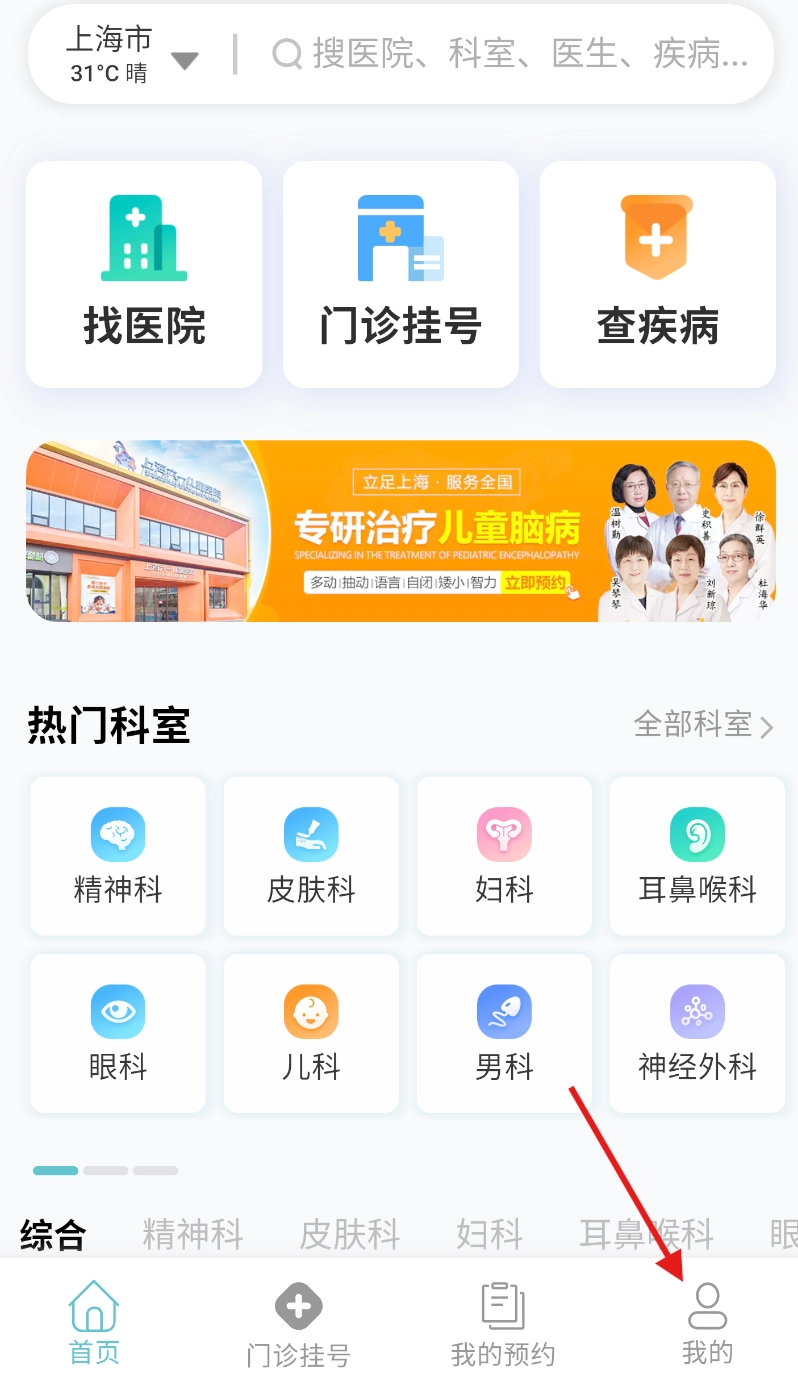This screenshot has height=1374, width=798.
Task: Select the 妇科 department tile
Action: pos(504,856)
